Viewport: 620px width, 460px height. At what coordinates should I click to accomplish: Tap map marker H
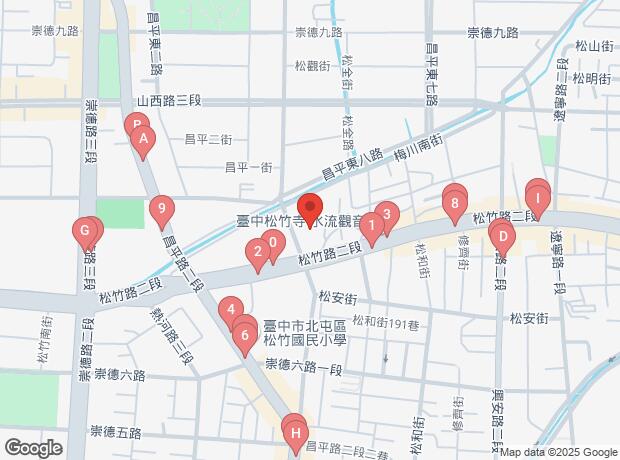295,433
